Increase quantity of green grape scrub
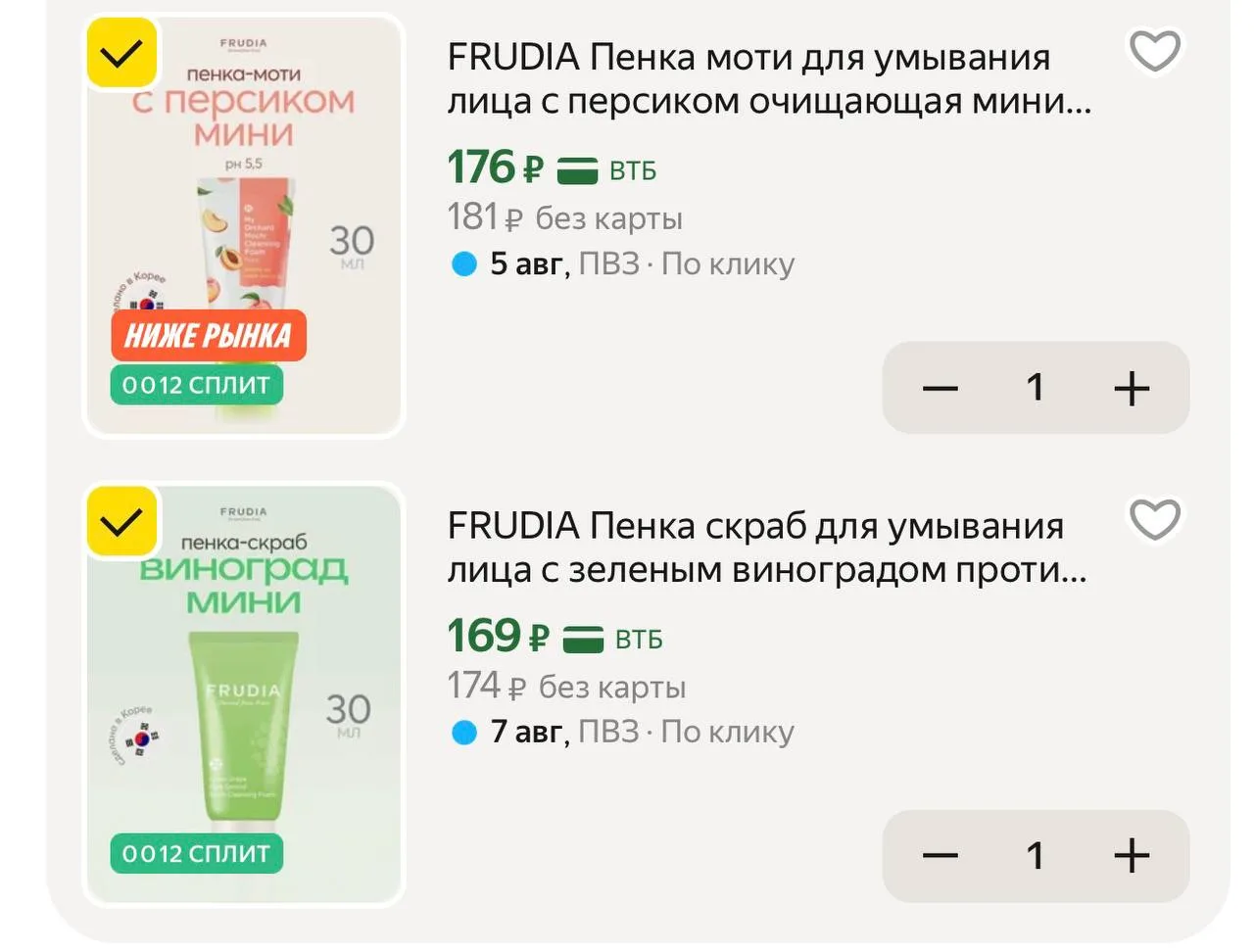Image resolution: width=1254 pixels, height=952 pixels. tap(1132, 856)
